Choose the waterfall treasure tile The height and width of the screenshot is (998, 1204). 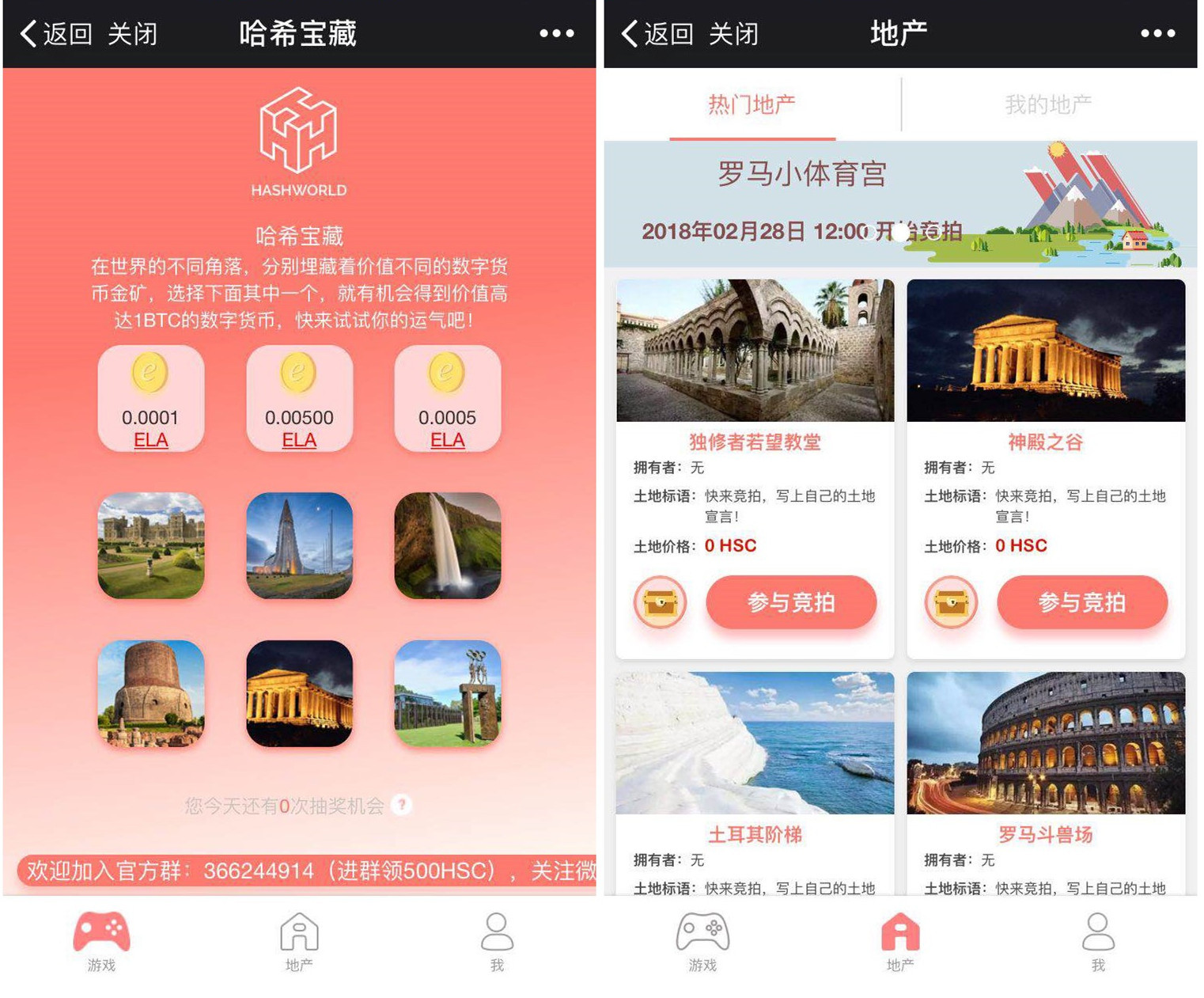(x=447, y=545)
